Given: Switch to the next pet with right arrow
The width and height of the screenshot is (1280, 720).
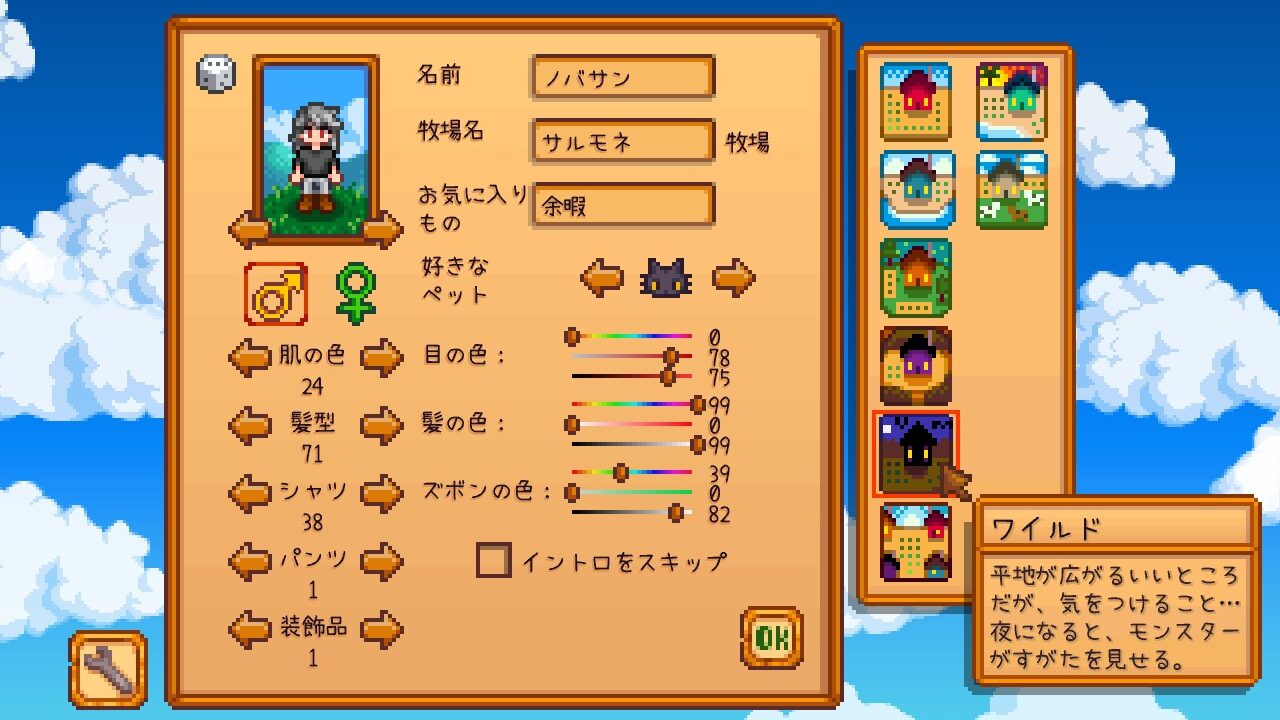Looking at the screenshot, I should click(734, 277).
